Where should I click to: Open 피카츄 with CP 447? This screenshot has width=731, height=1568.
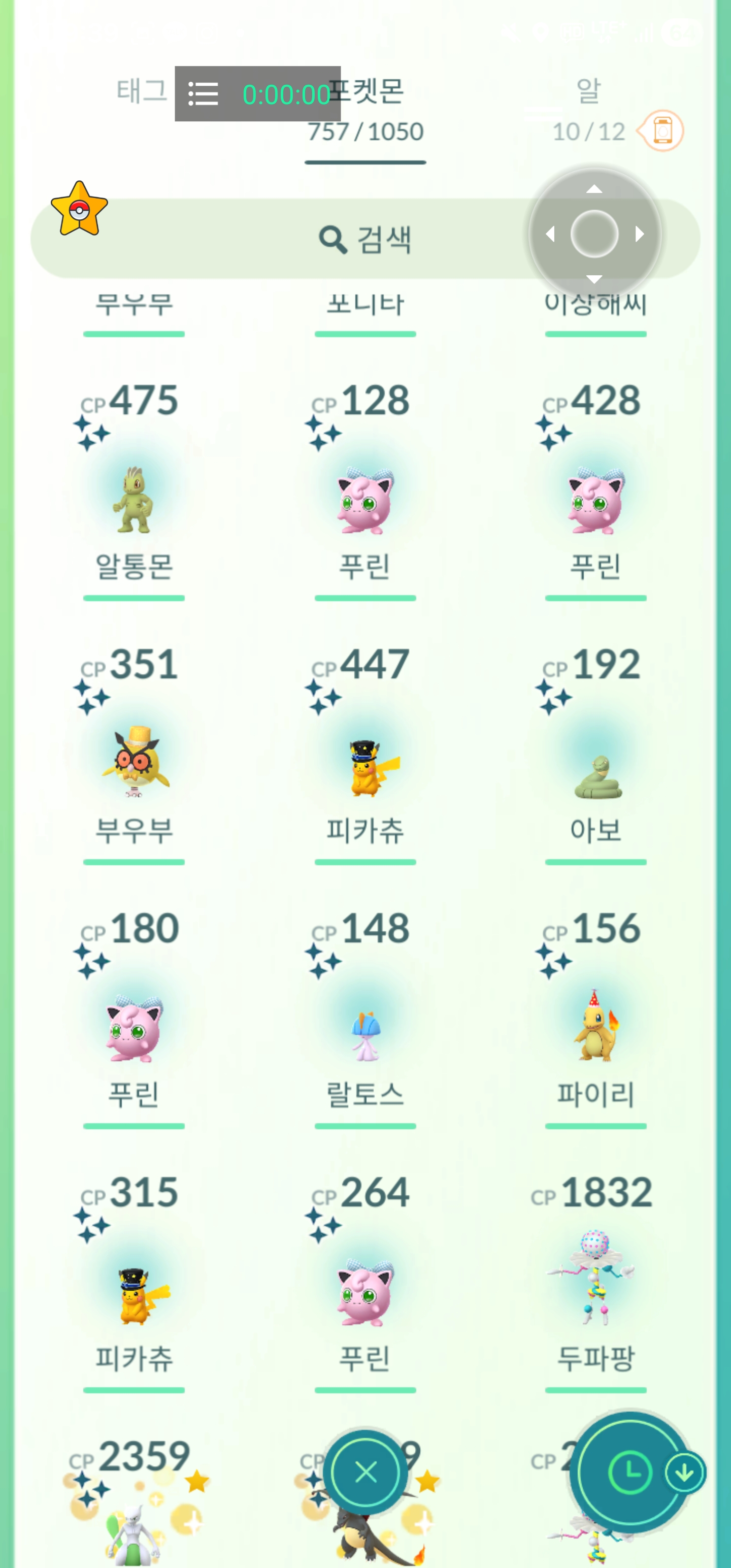pos(365,764)
